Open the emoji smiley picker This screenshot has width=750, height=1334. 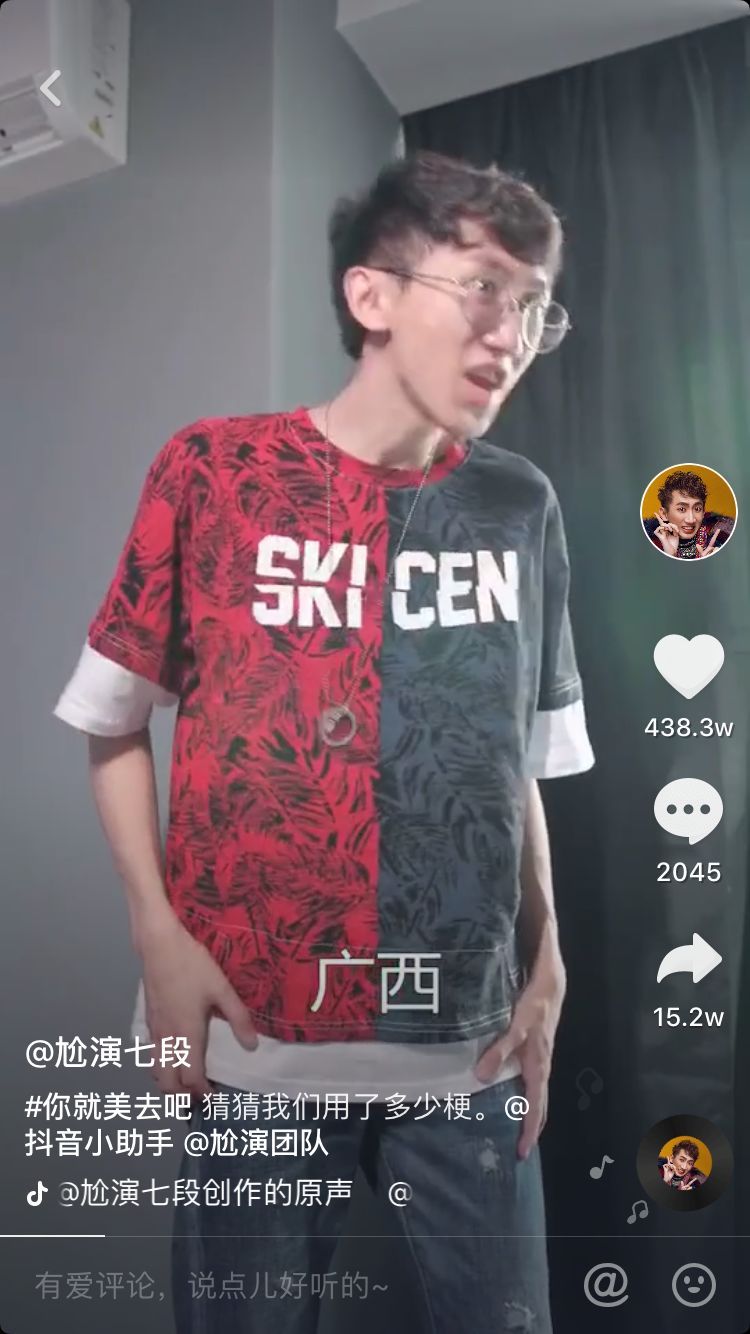pos(693,1285)
